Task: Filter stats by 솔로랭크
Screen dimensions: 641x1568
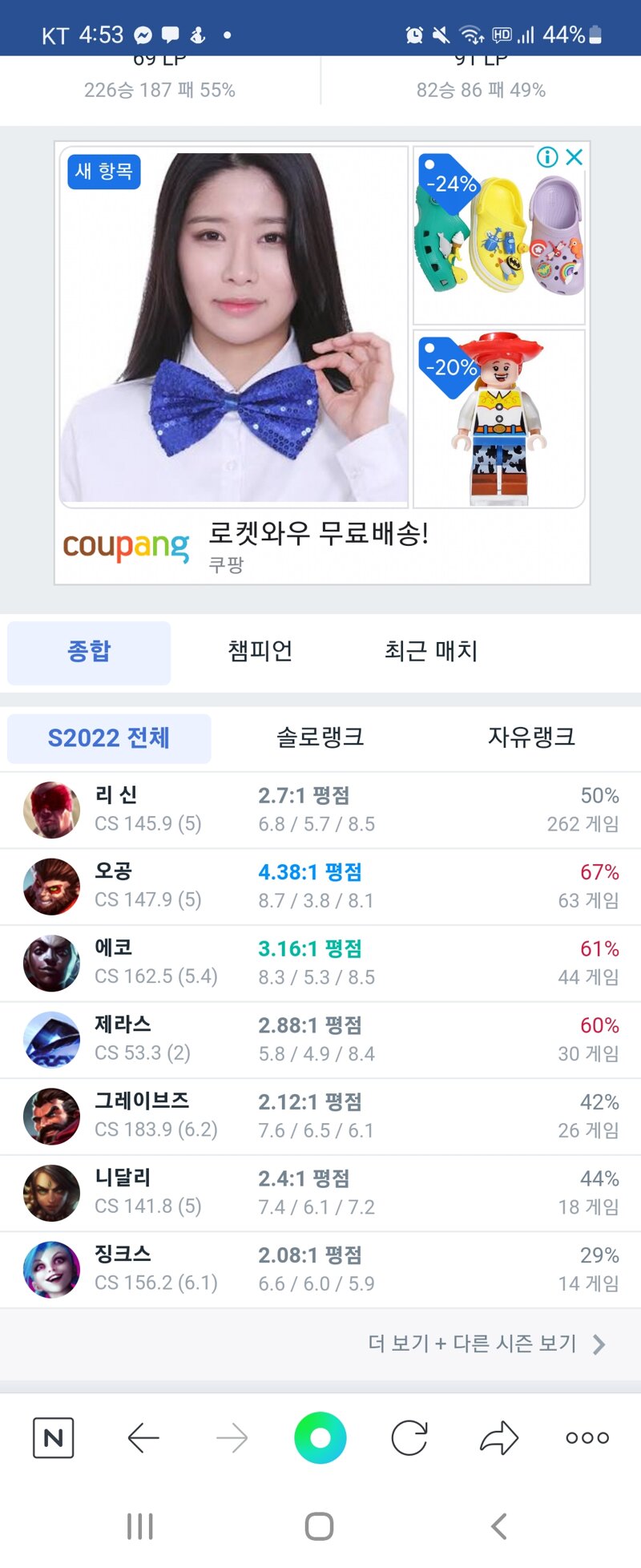Action: pos(320,738)
